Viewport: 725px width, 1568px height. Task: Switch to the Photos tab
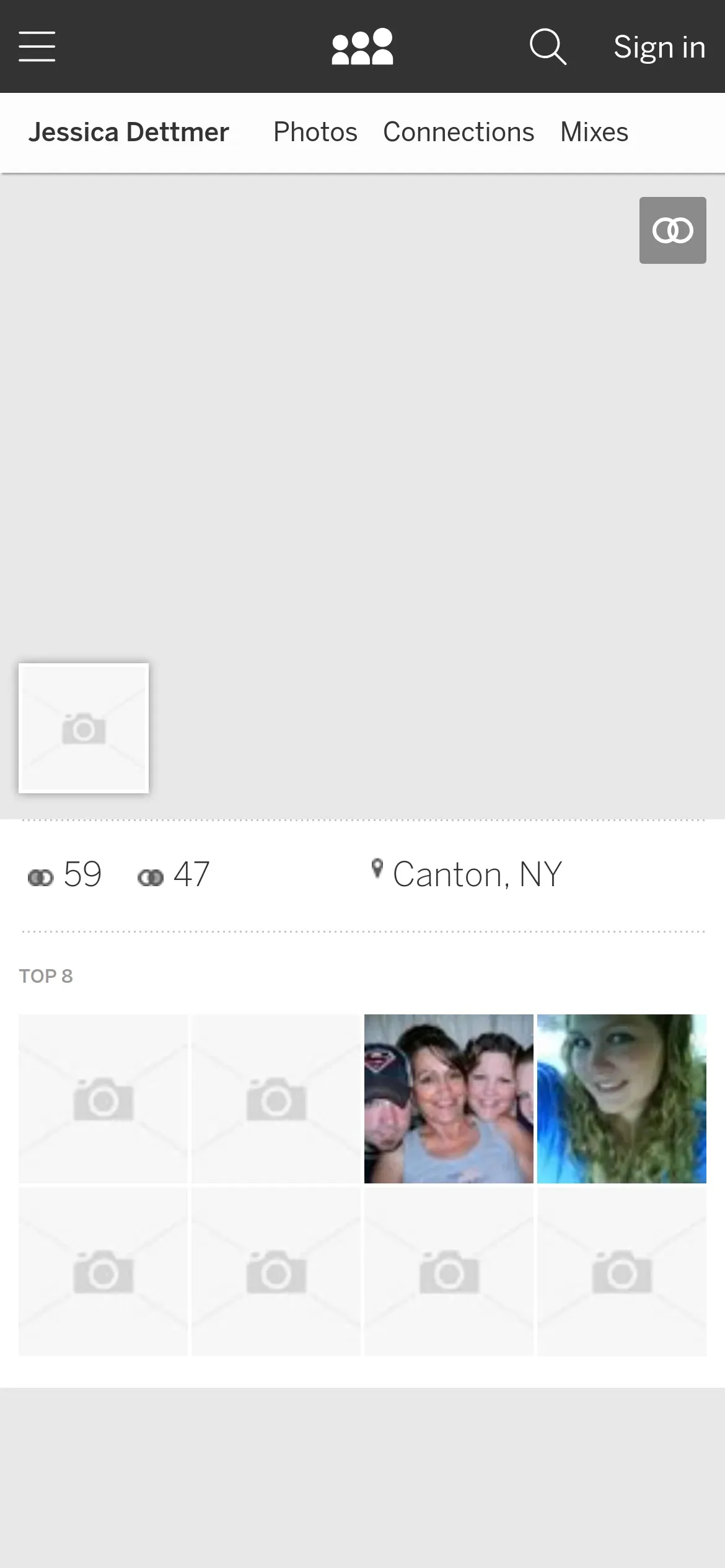point(315,132)
